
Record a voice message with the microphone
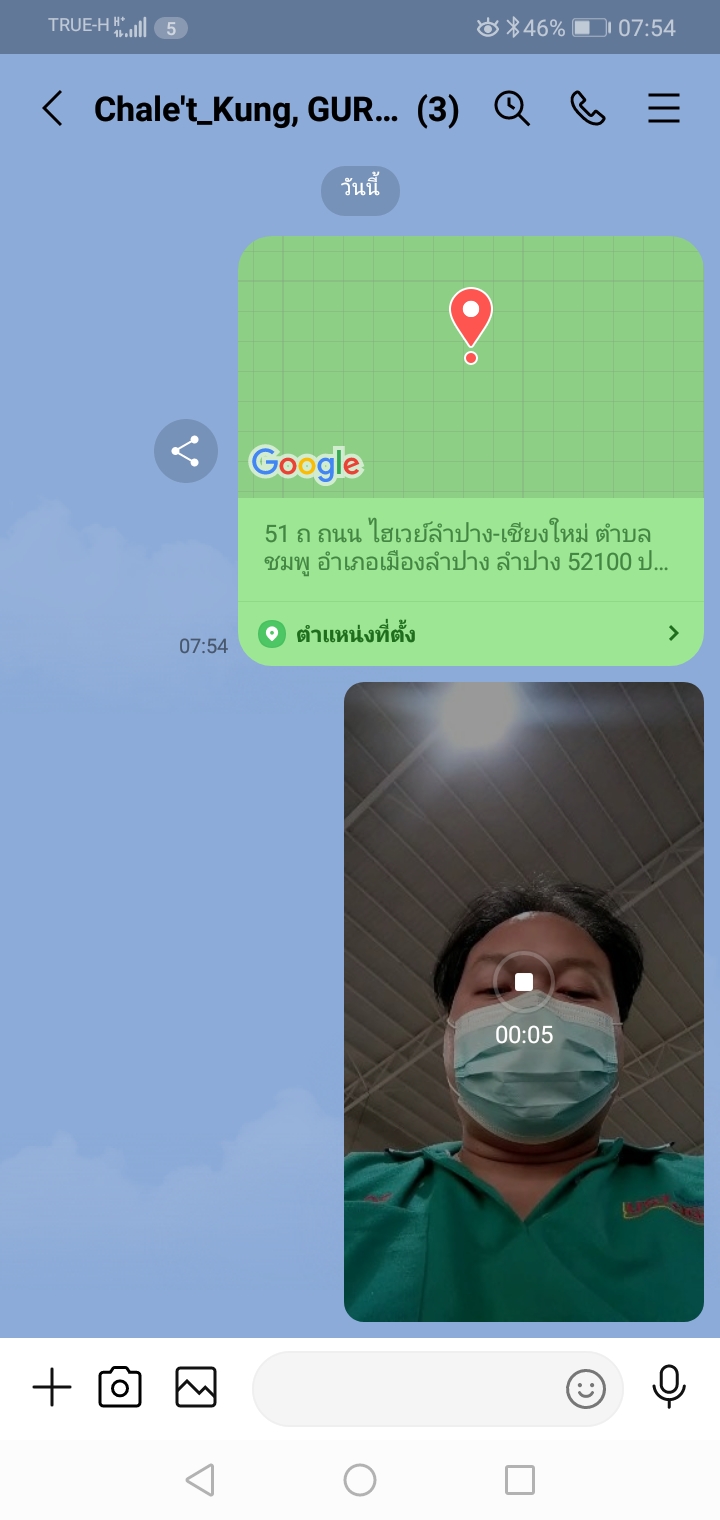click(669, 1387)
